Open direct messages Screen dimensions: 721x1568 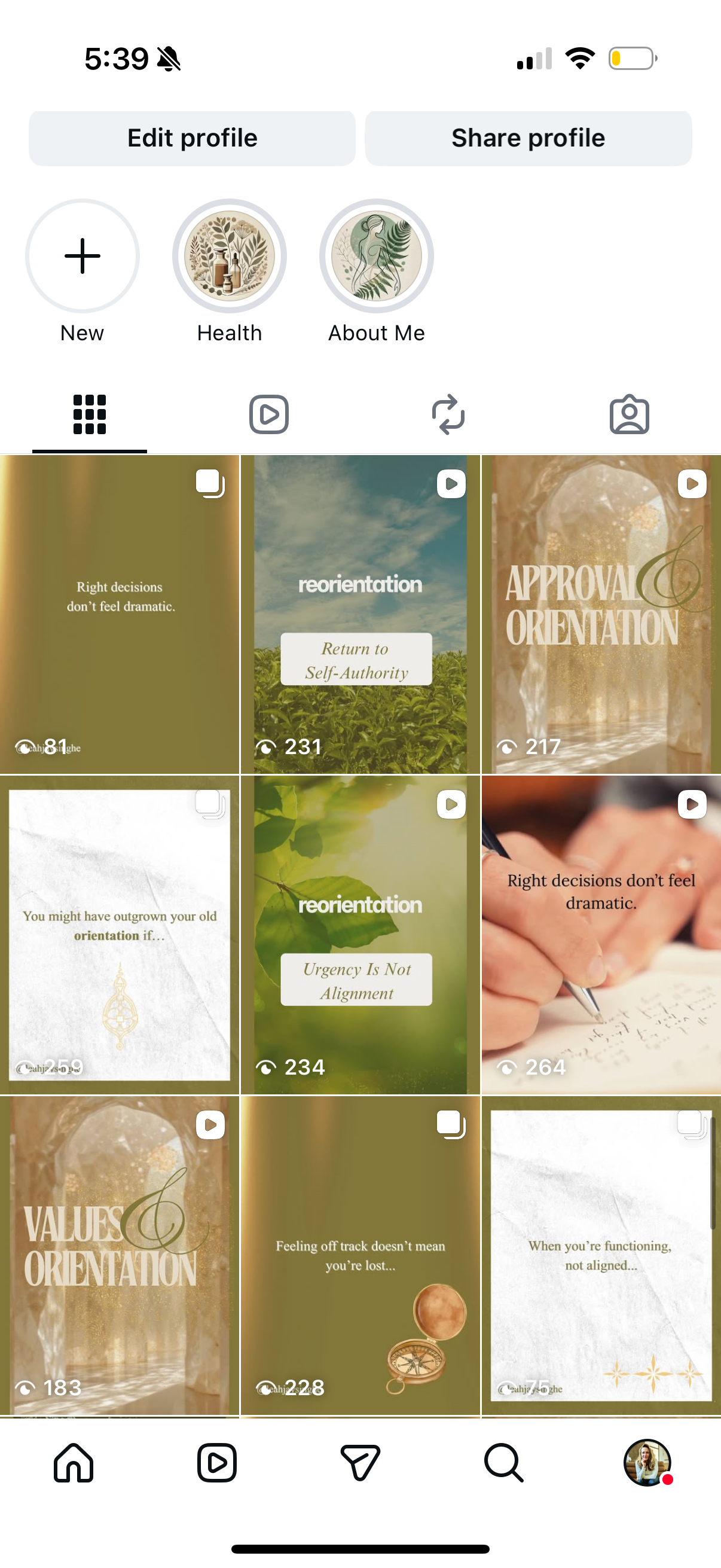(360, 1462)
